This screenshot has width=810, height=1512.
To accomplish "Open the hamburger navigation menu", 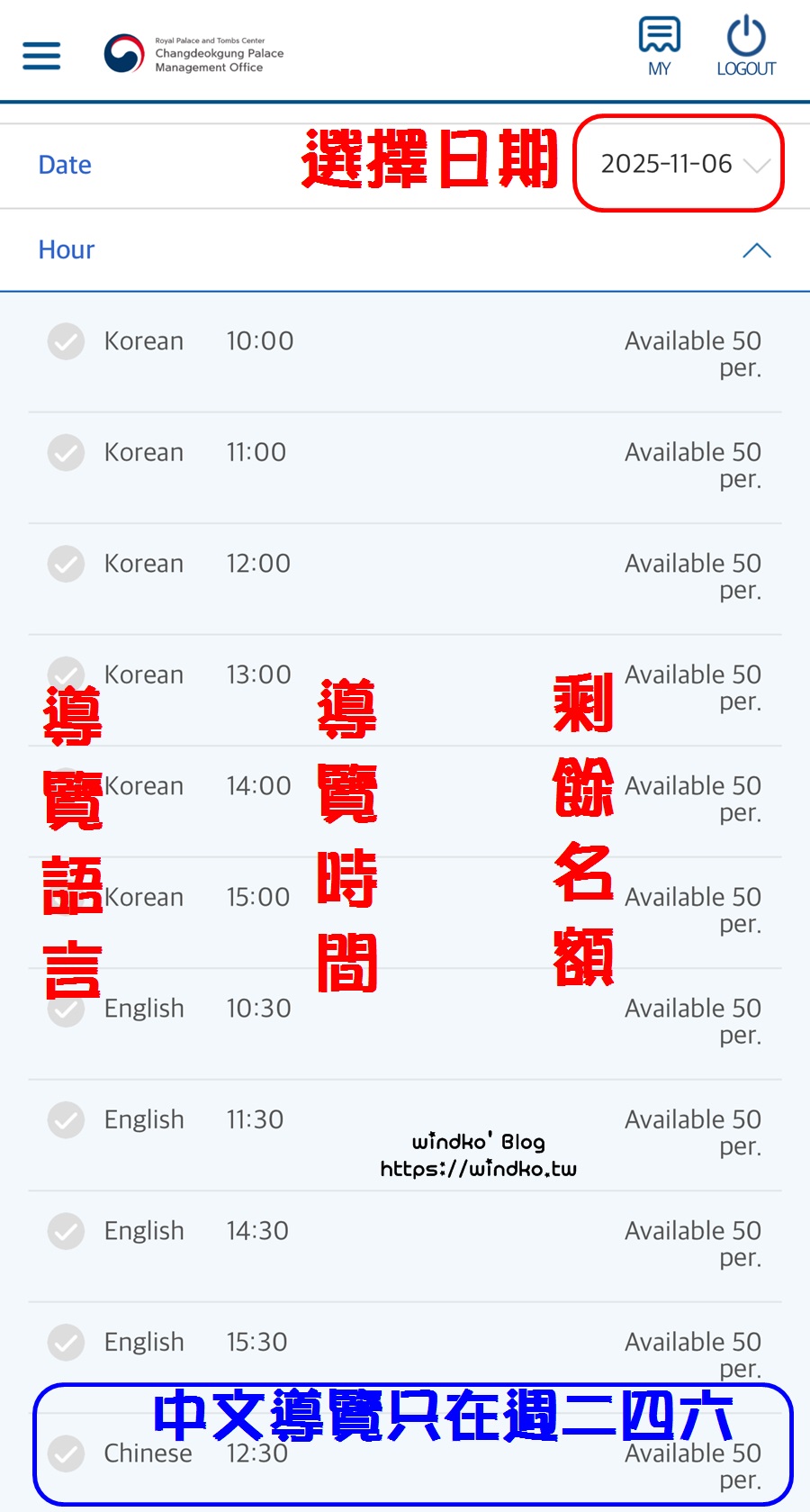I will point(41,56).
